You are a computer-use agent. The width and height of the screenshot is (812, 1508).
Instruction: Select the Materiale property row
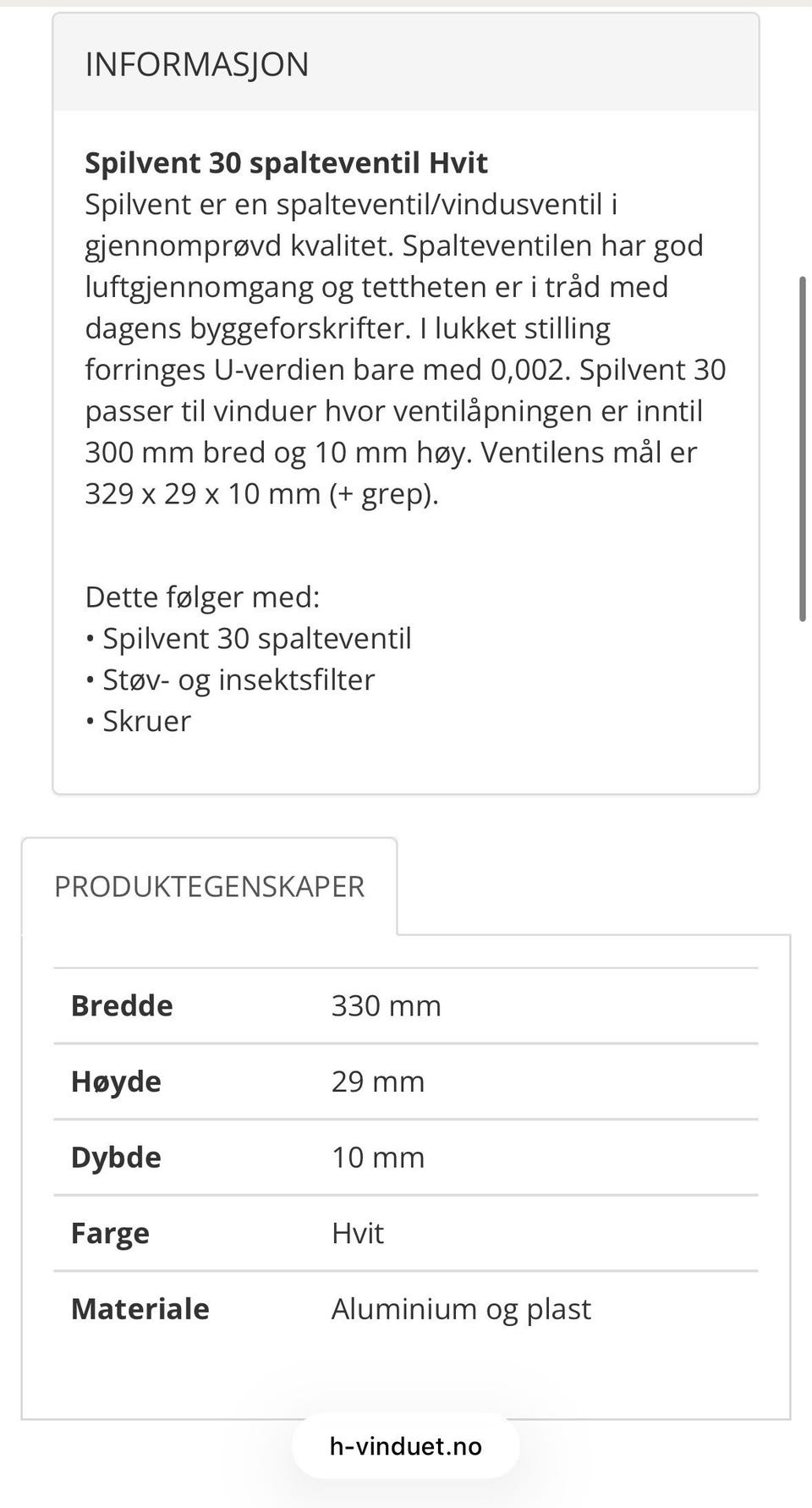140,1308
